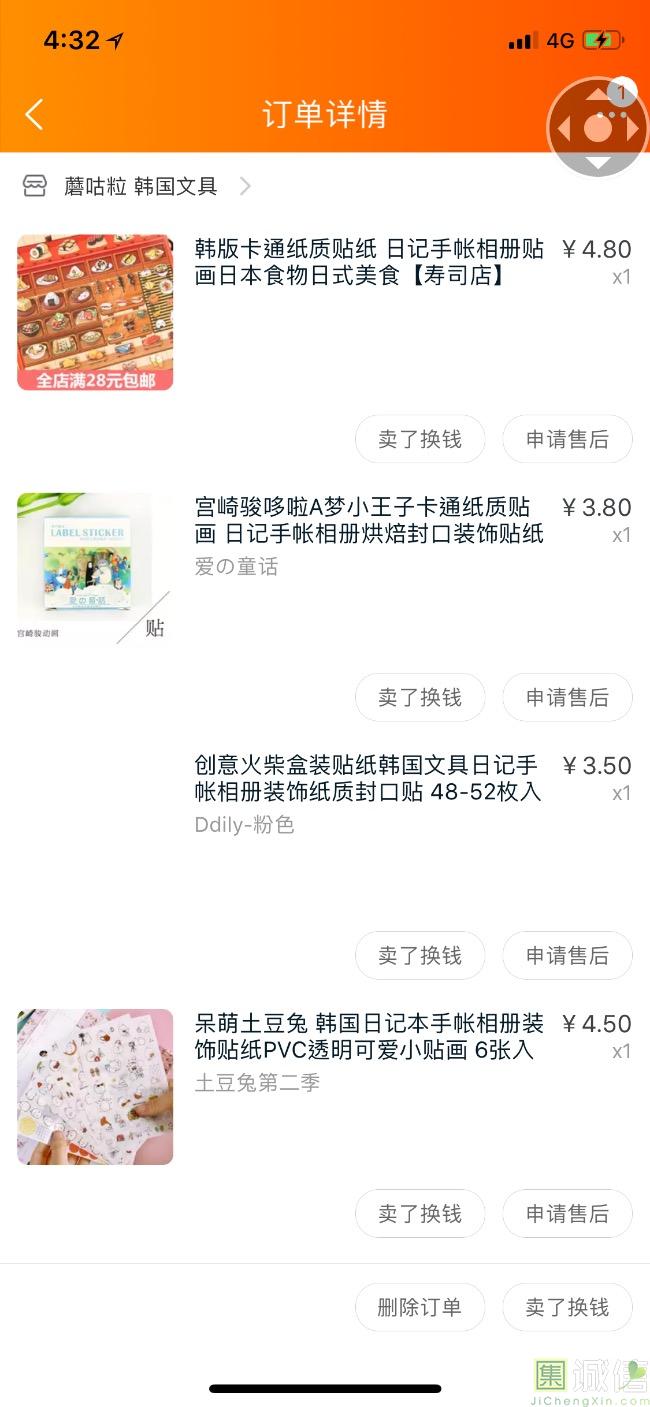
Task: Go back from the 订单详情 page
Action: [34, 114]
